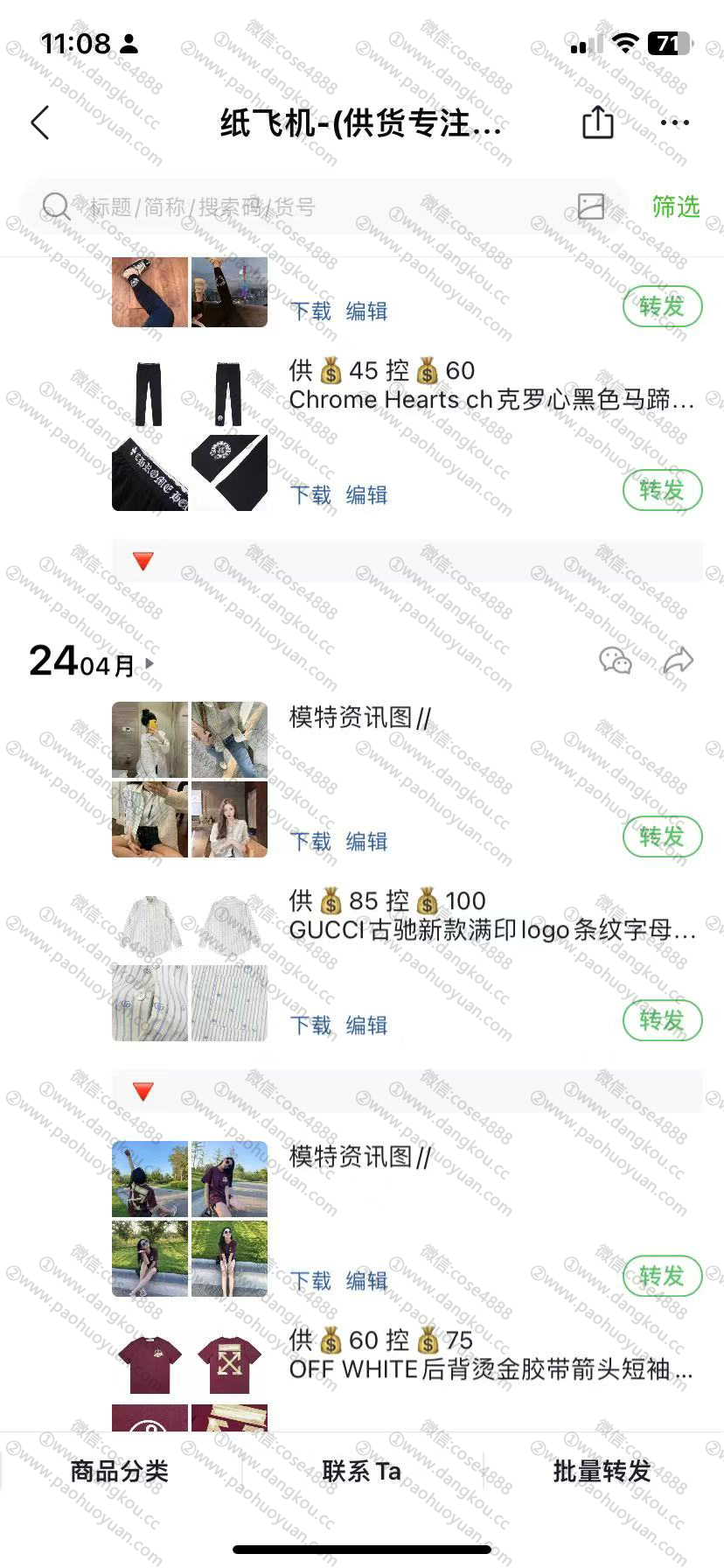Open the share icon in the header

(x=597, y=122)
